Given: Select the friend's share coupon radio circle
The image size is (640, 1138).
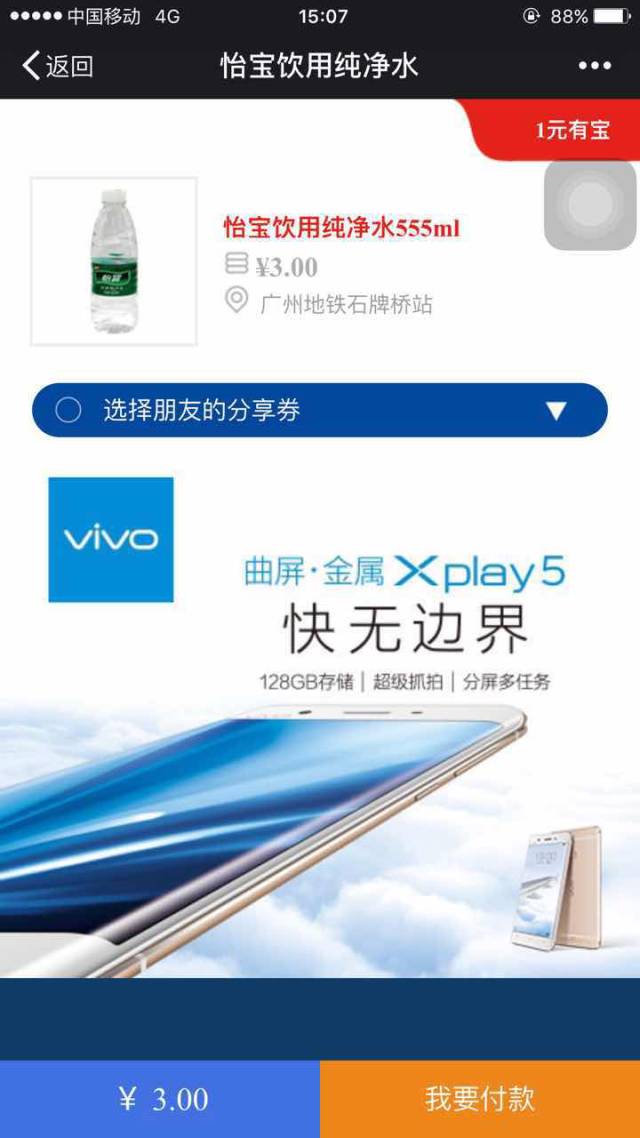Looking at the screenshot, I should tap(68, 410).
